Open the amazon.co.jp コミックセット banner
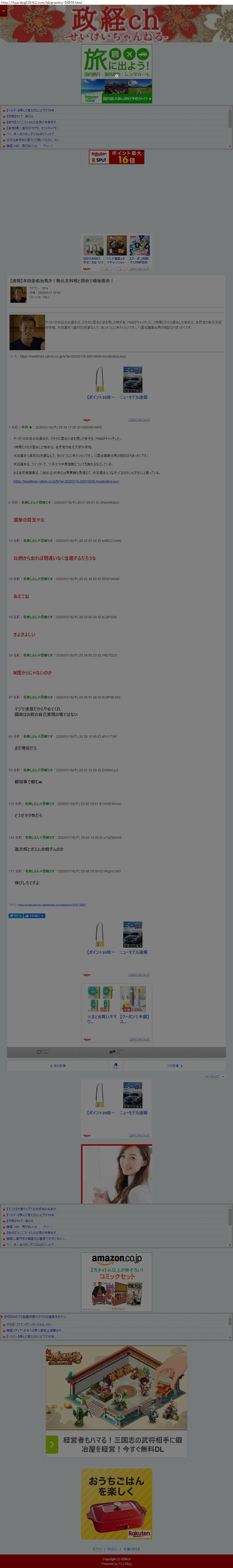The height and width of the screenshot is (1568, 233). (x=116, y=1281)
